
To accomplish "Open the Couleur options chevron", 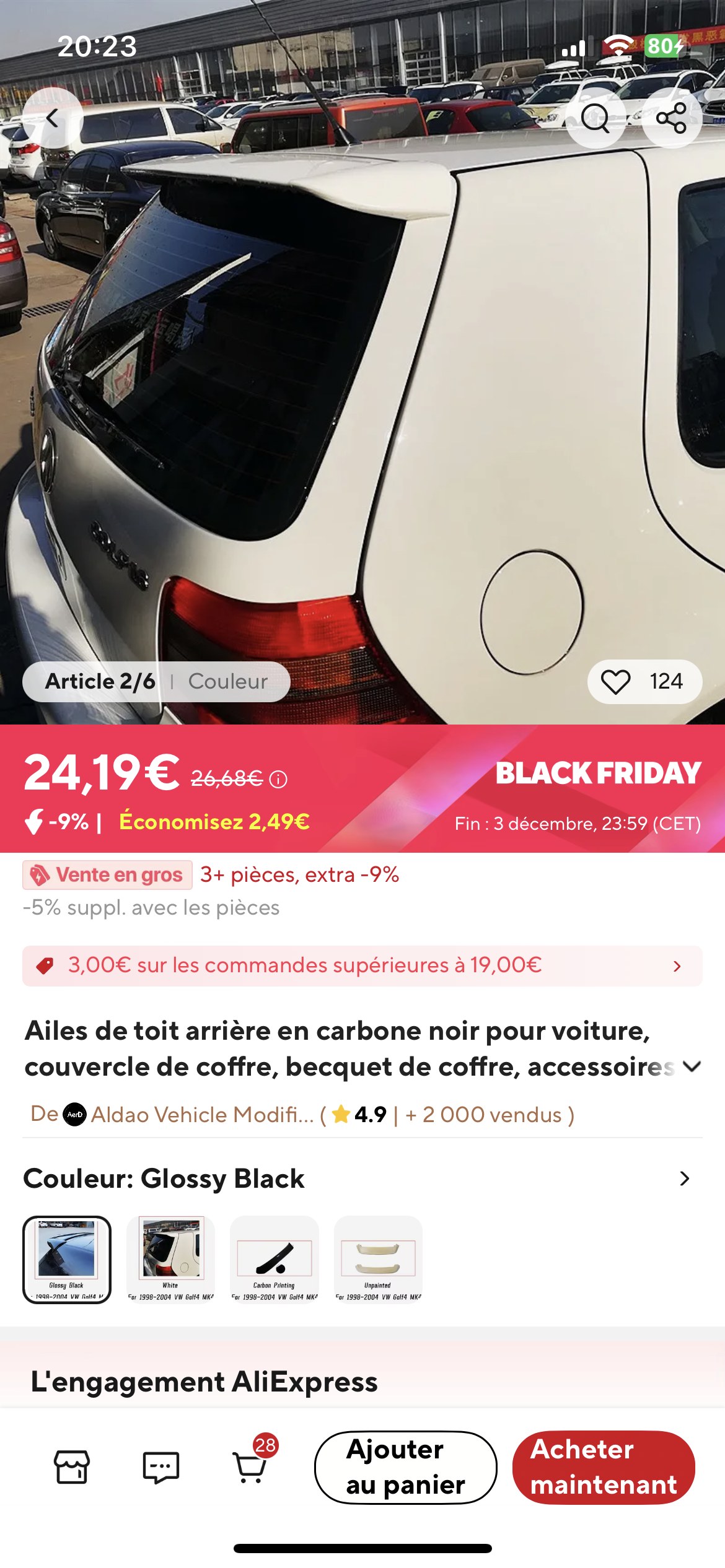I will (684, 1178).
